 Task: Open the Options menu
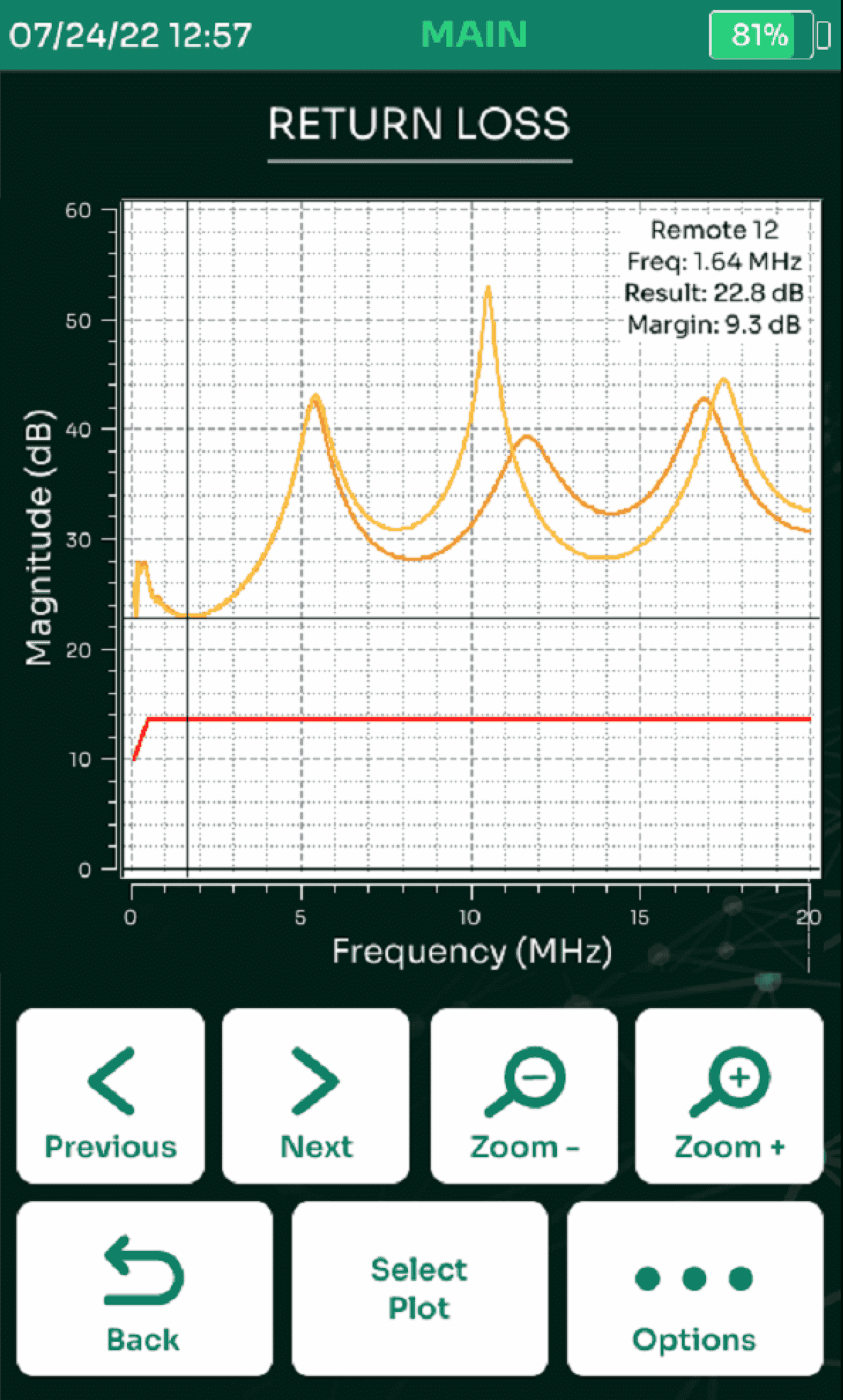click(695, 1288)
